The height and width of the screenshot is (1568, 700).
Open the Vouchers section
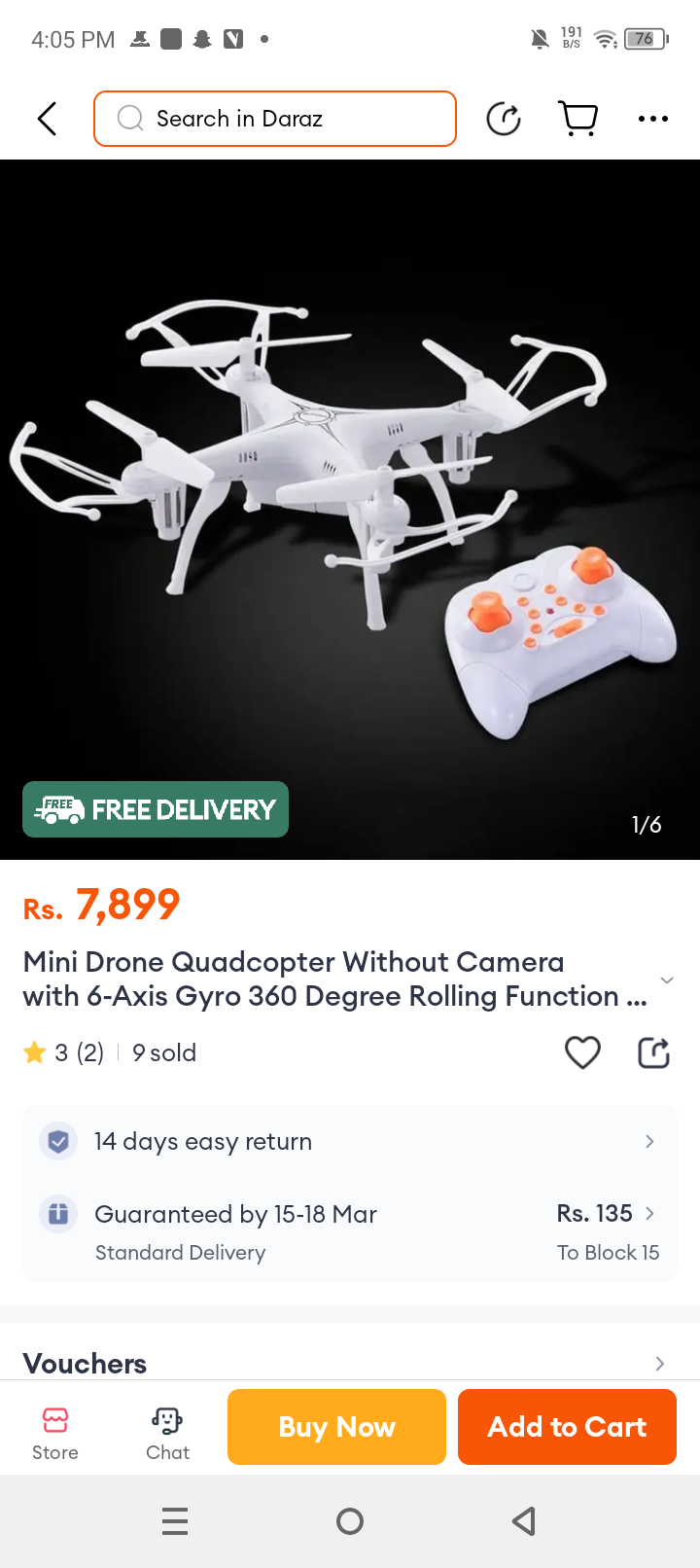point(350,1363)
